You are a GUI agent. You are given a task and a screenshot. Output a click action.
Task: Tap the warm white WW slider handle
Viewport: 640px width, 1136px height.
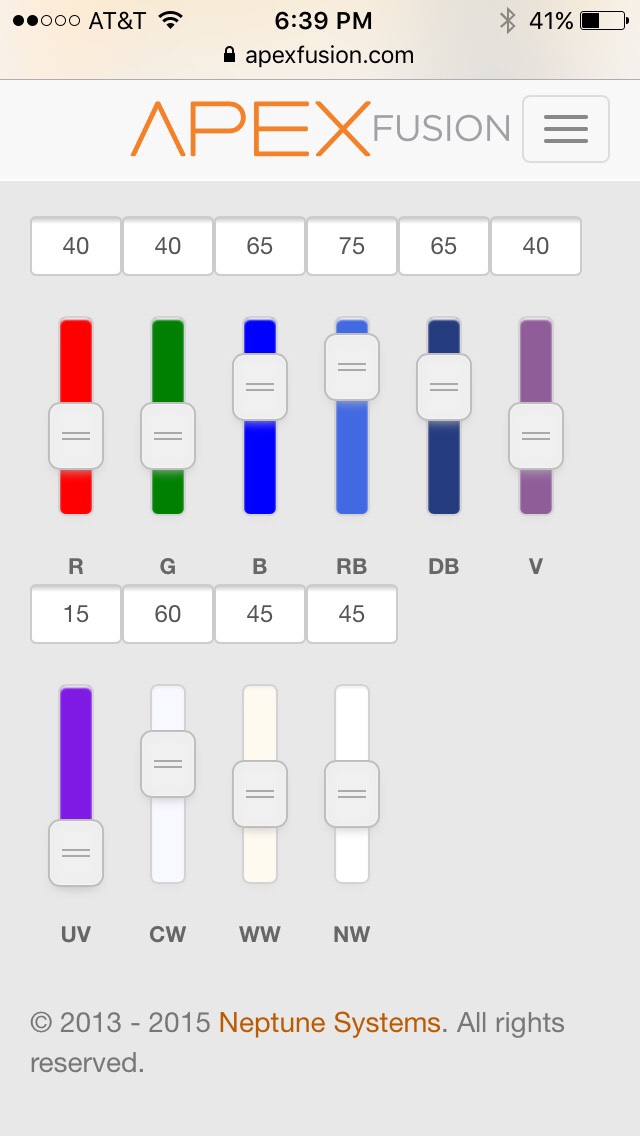click(x=260, y=794)
